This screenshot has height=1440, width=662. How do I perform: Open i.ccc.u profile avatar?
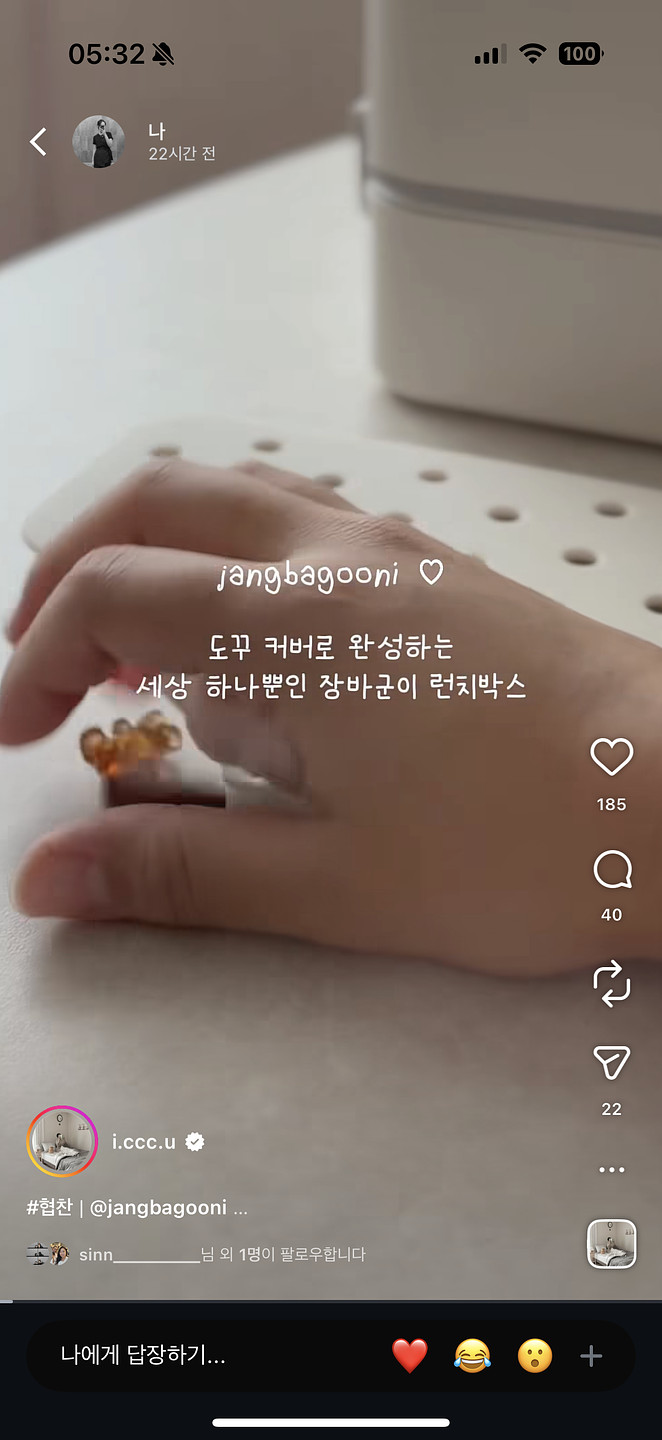click(x=62, y=1142)
